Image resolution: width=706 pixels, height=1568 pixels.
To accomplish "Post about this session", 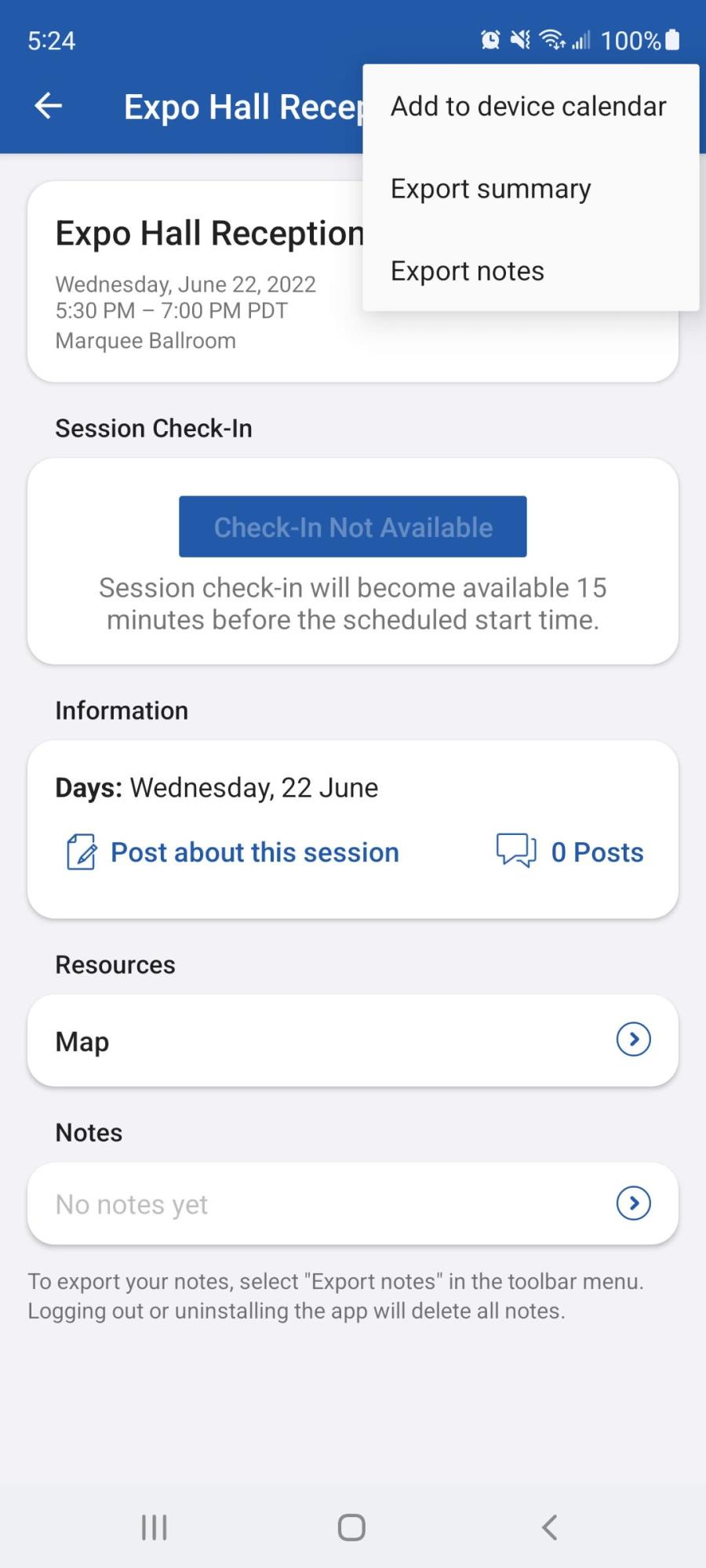I will tap(234, 852).
